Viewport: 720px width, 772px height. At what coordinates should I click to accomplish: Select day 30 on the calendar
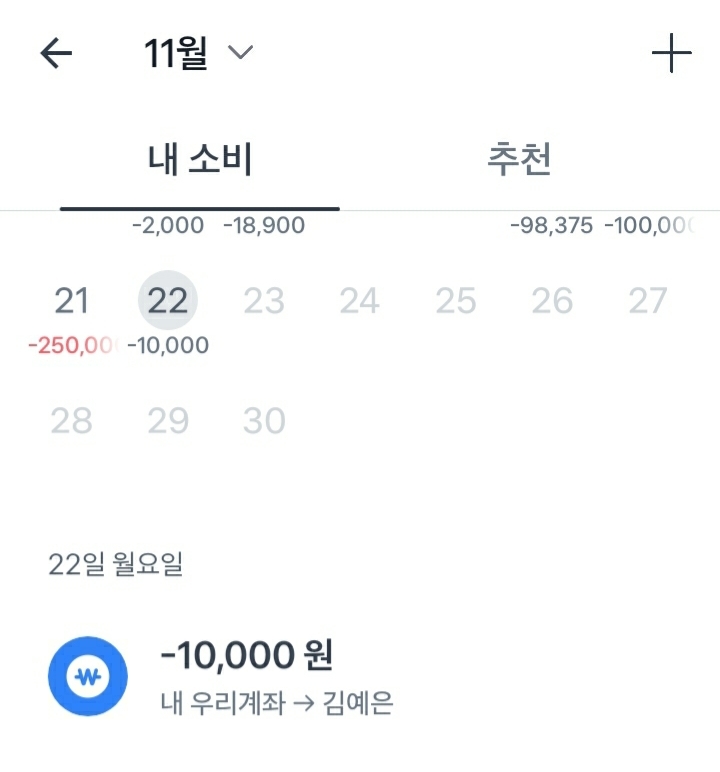(264, 420)
